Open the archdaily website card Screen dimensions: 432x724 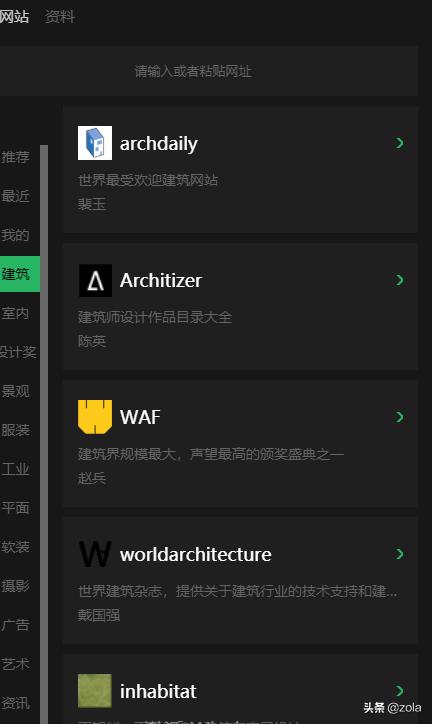coord(240,169)
